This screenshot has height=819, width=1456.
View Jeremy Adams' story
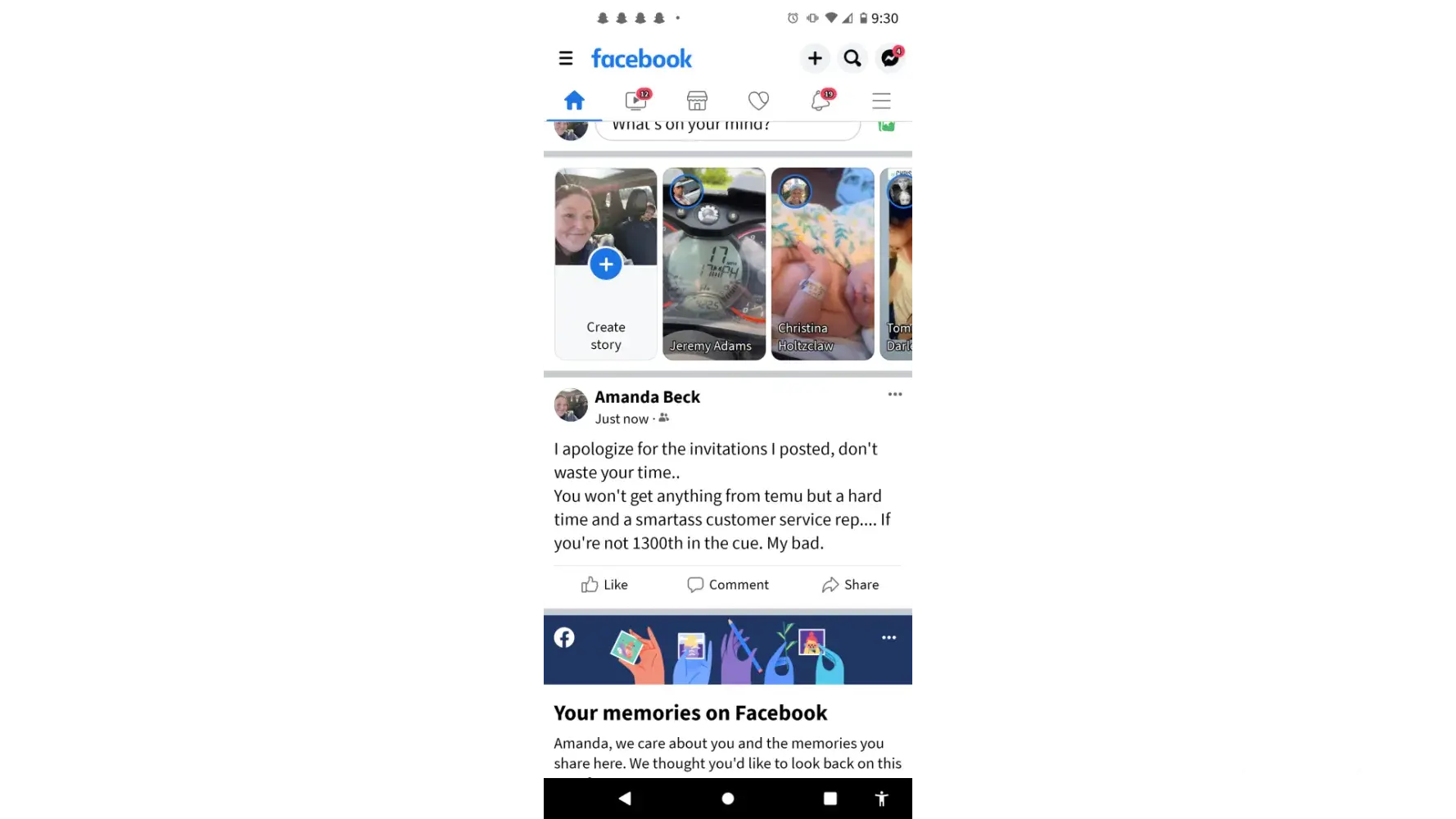pyautogui.click(x=714, y=264)
